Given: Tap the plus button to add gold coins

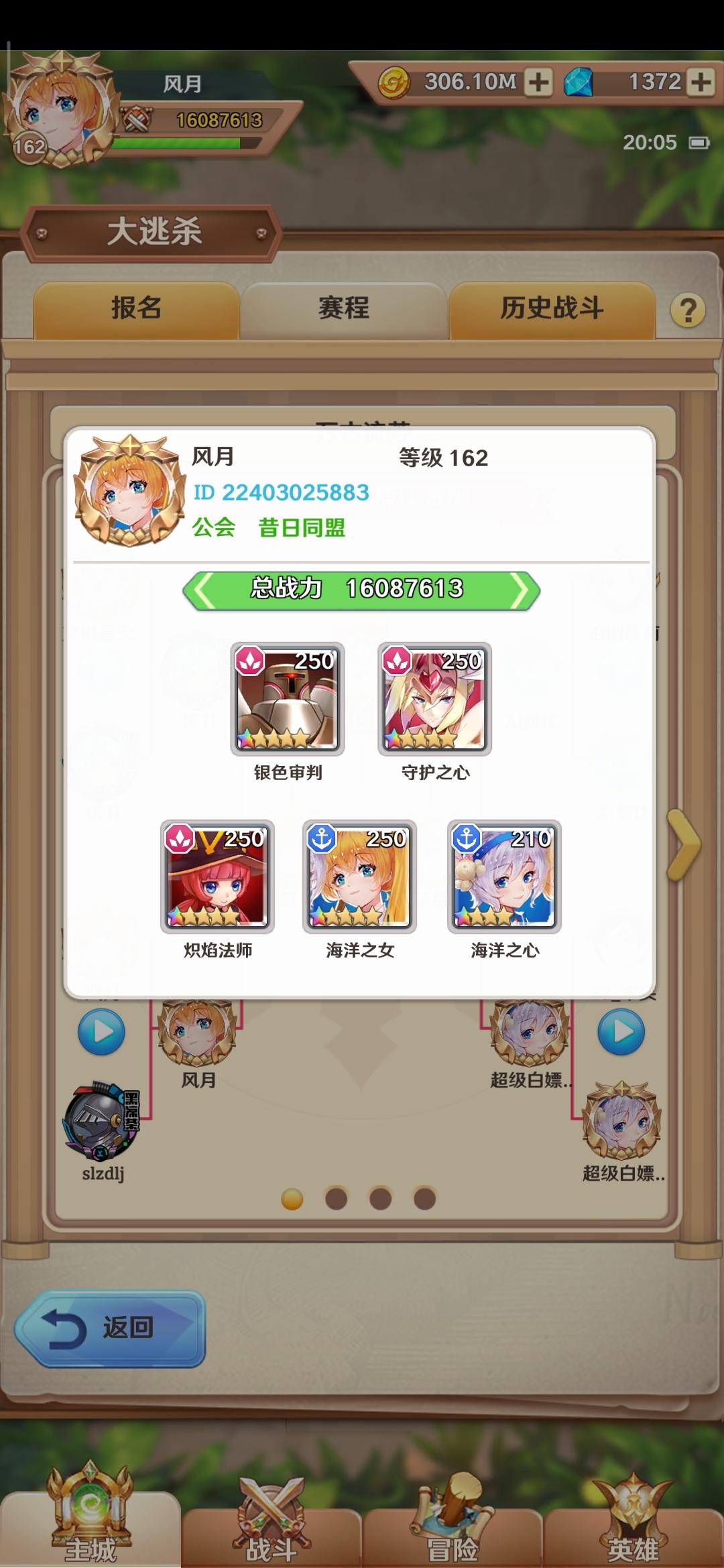Looking at the screenshot, I should 538,82.
